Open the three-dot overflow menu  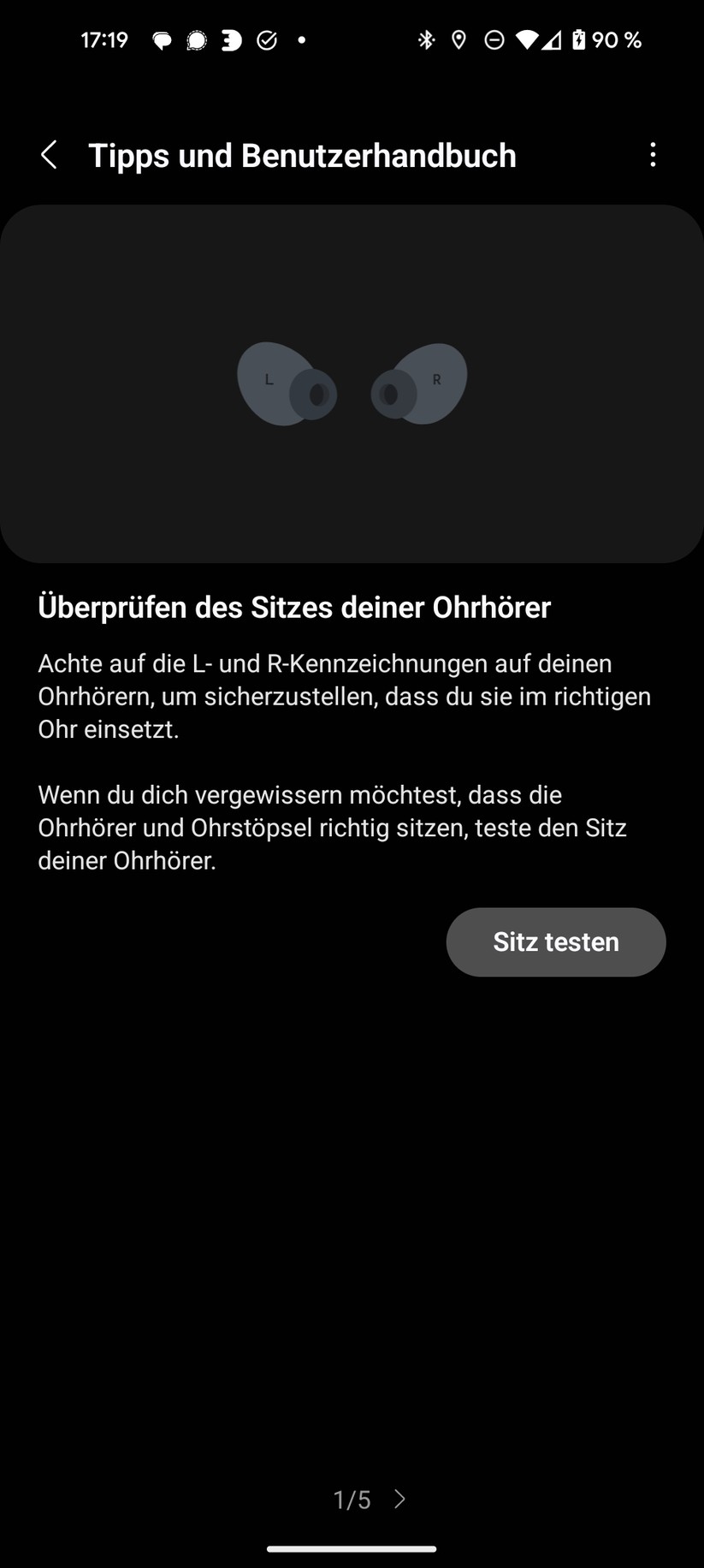tap(653, 155)
